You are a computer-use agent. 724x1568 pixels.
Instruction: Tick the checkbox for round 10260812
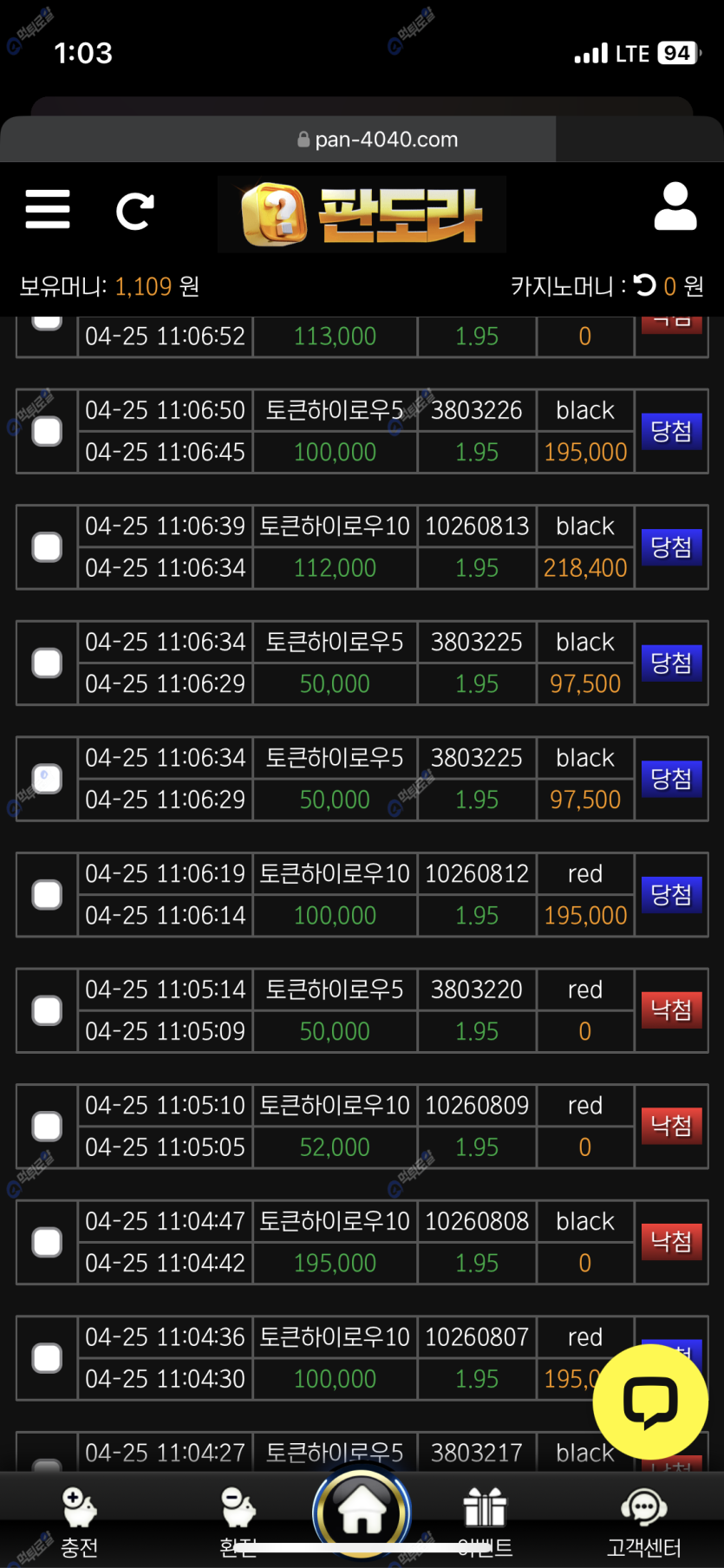[x=47, y=895]
